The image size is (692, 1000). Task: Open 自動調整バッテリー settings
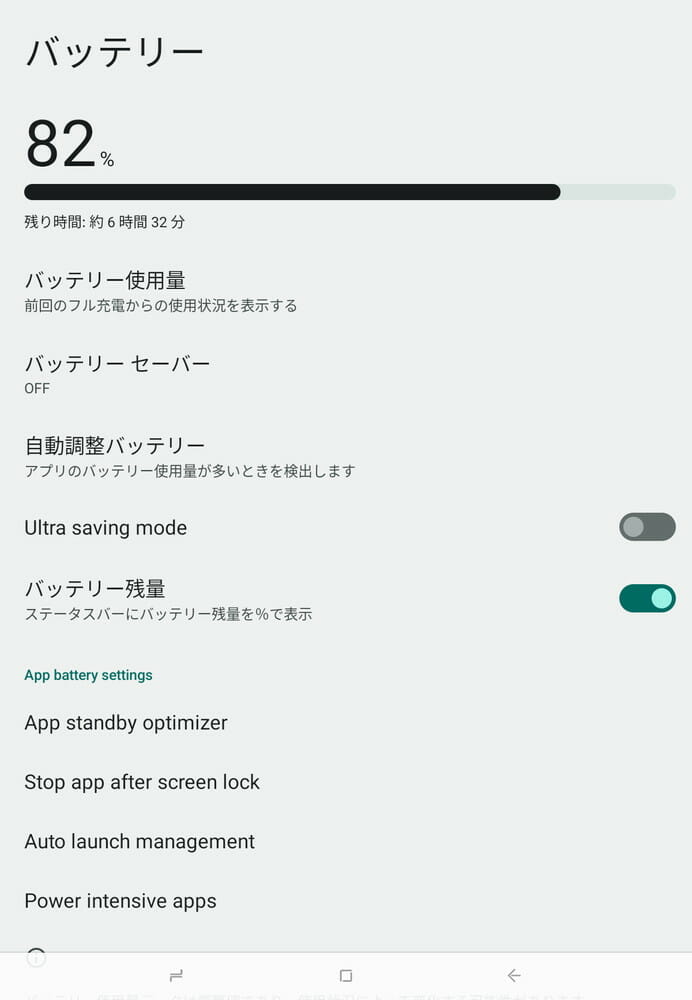(x=188, y=456)
